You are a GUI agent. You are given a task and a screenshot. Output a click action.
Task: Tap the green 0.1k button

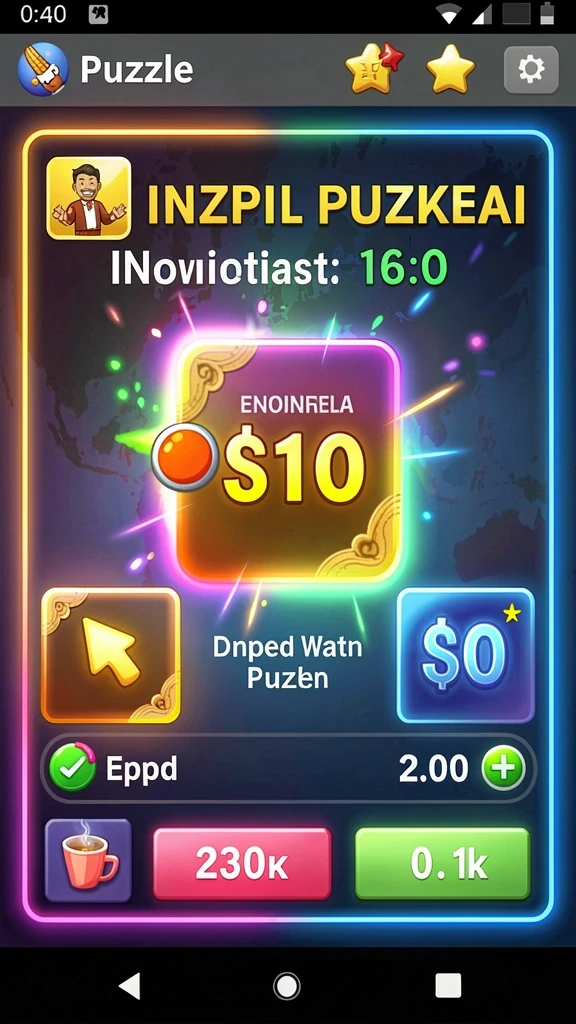click(x=442, y=863)
